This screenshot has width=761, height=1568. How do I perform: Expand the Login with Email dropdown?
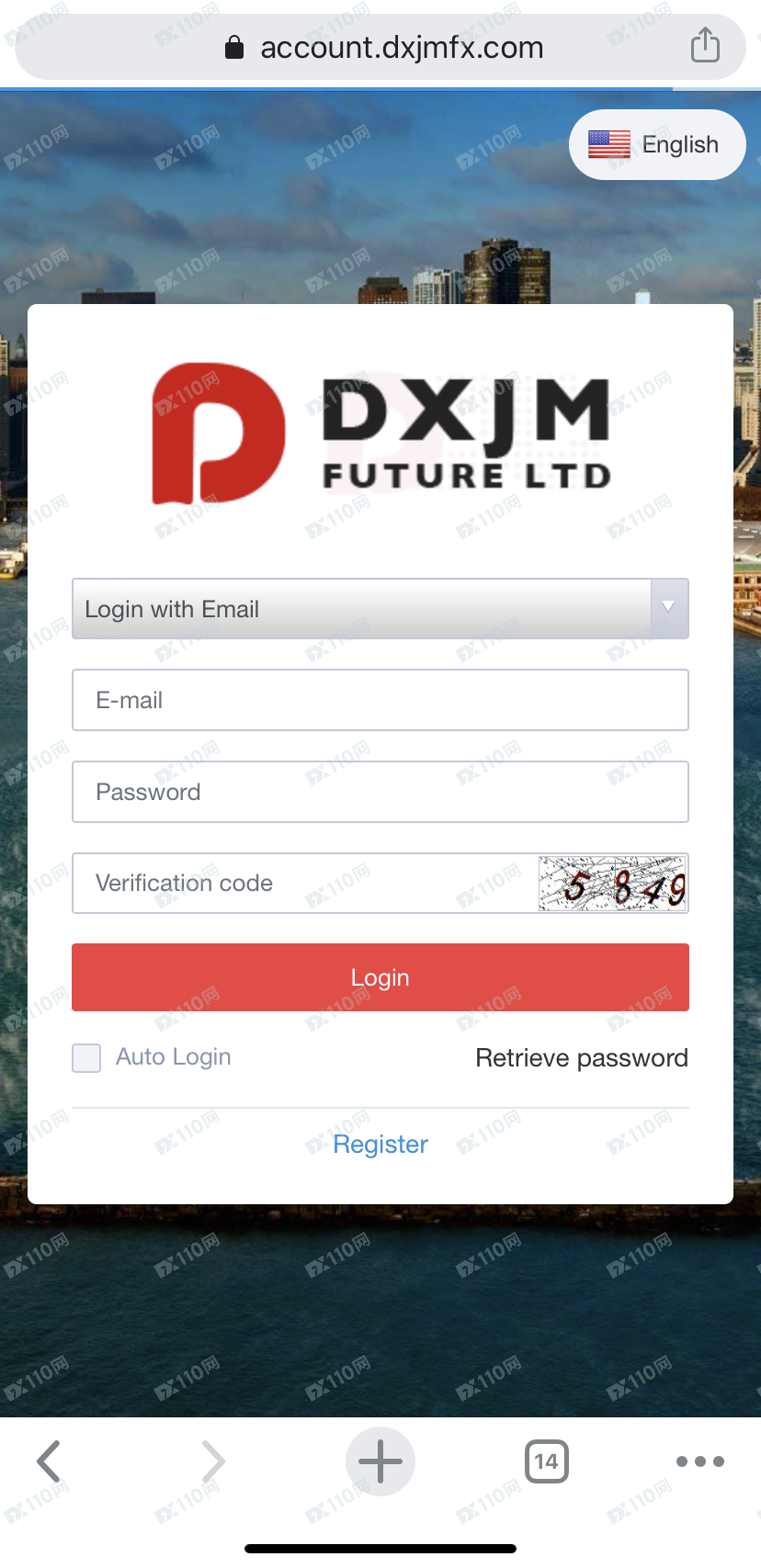point(380,609)
